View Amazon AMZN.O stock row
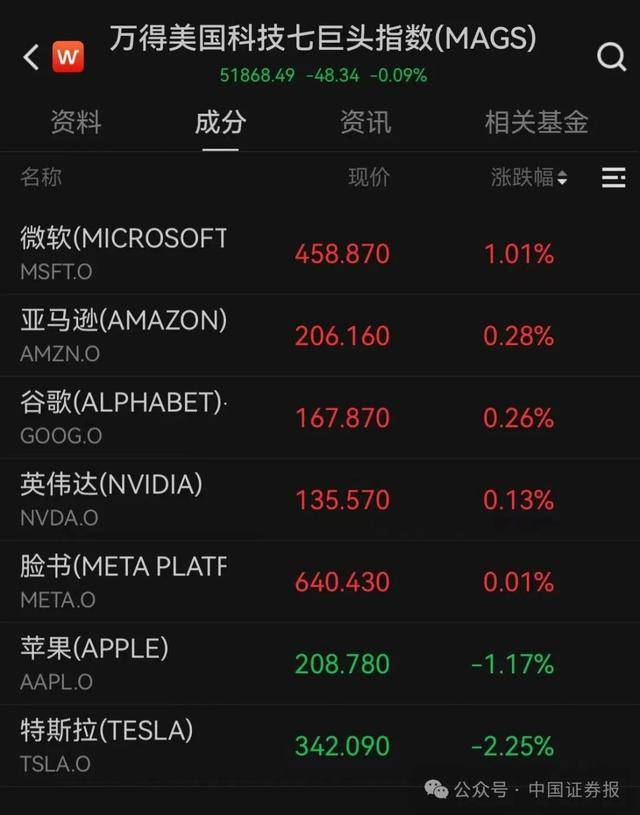 coord(123,334)
